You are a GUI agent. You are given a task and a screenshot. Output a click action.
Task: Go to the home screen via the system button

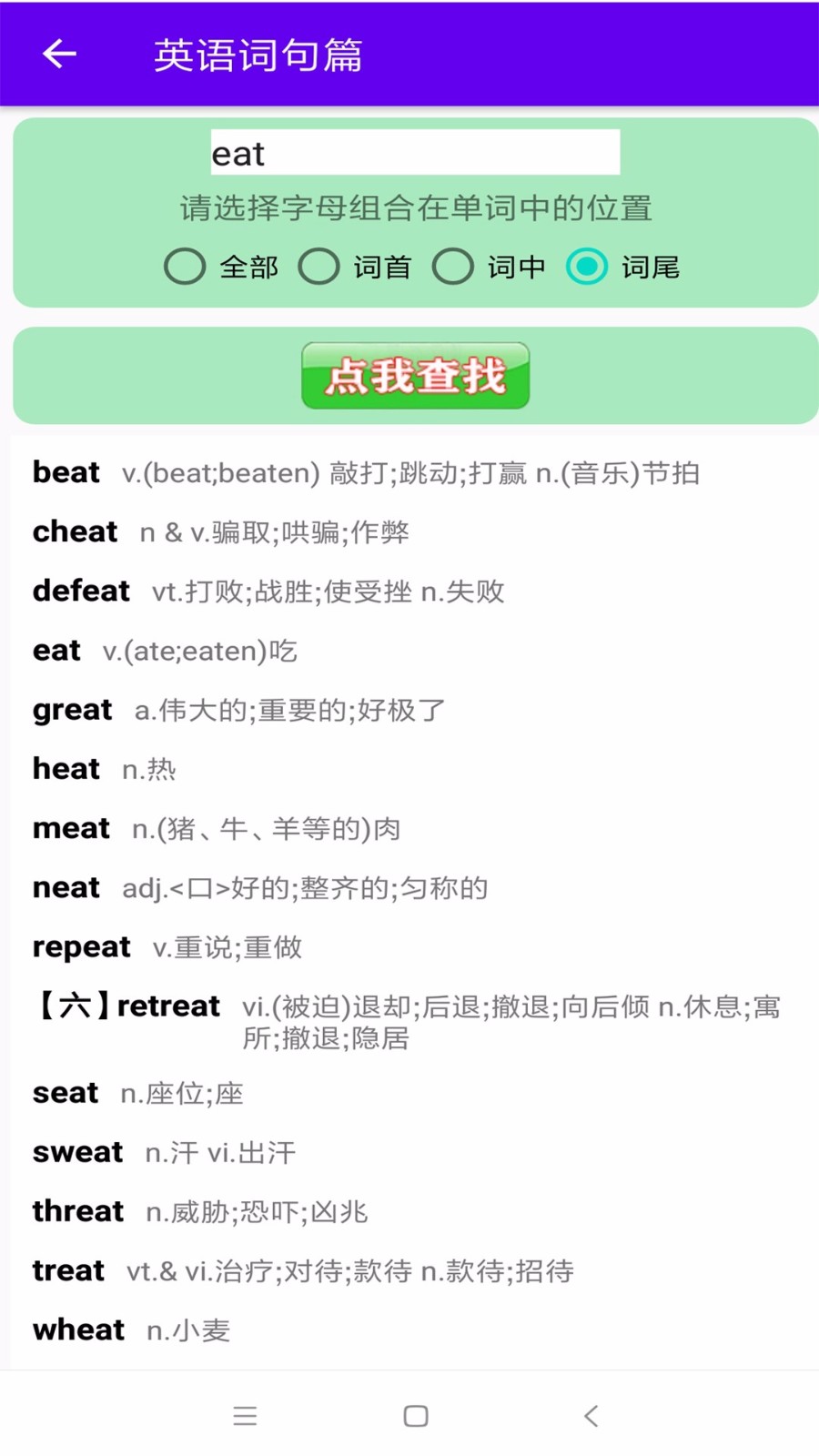[416, 1416]
